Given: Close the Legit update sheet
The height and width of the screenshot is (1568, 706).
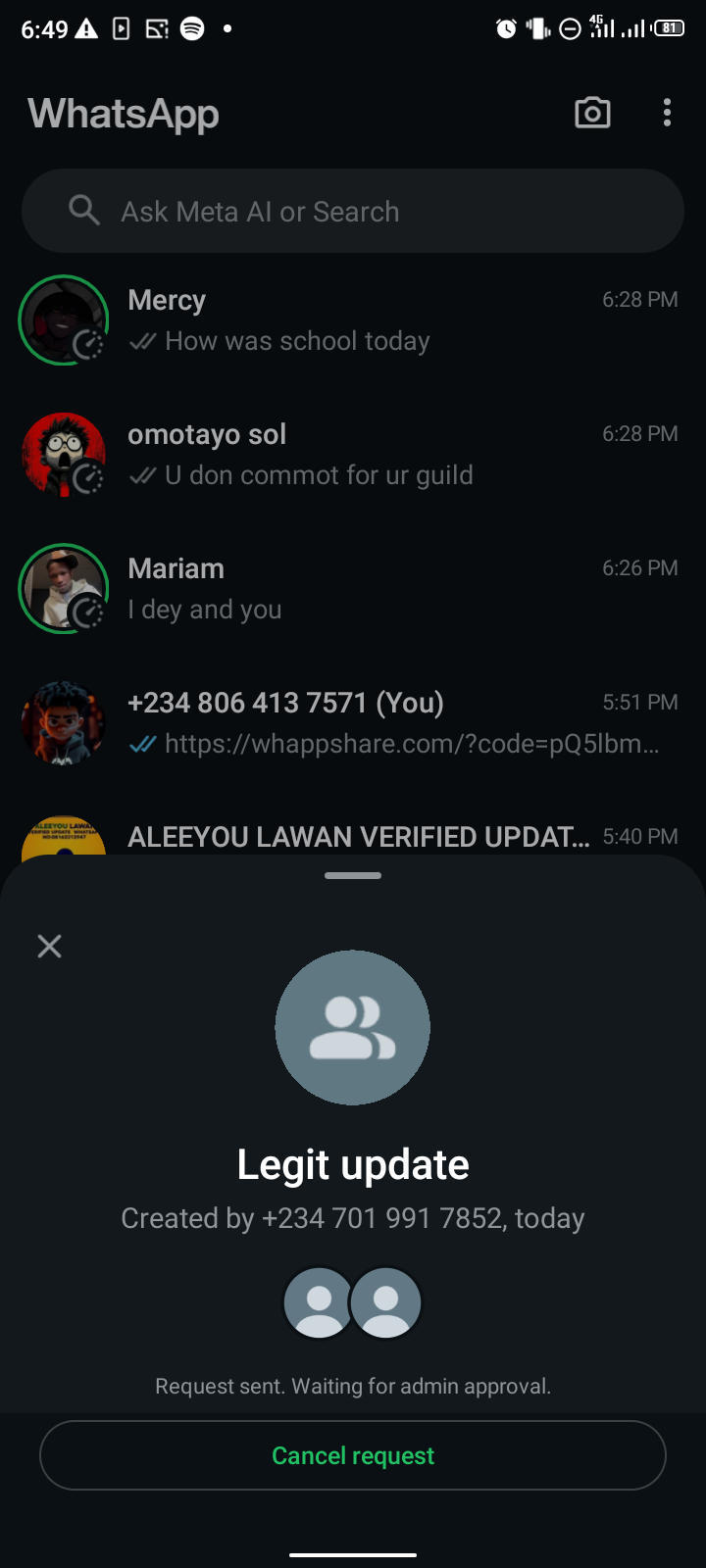Looking at the screenshot, I should click(49, 946).
